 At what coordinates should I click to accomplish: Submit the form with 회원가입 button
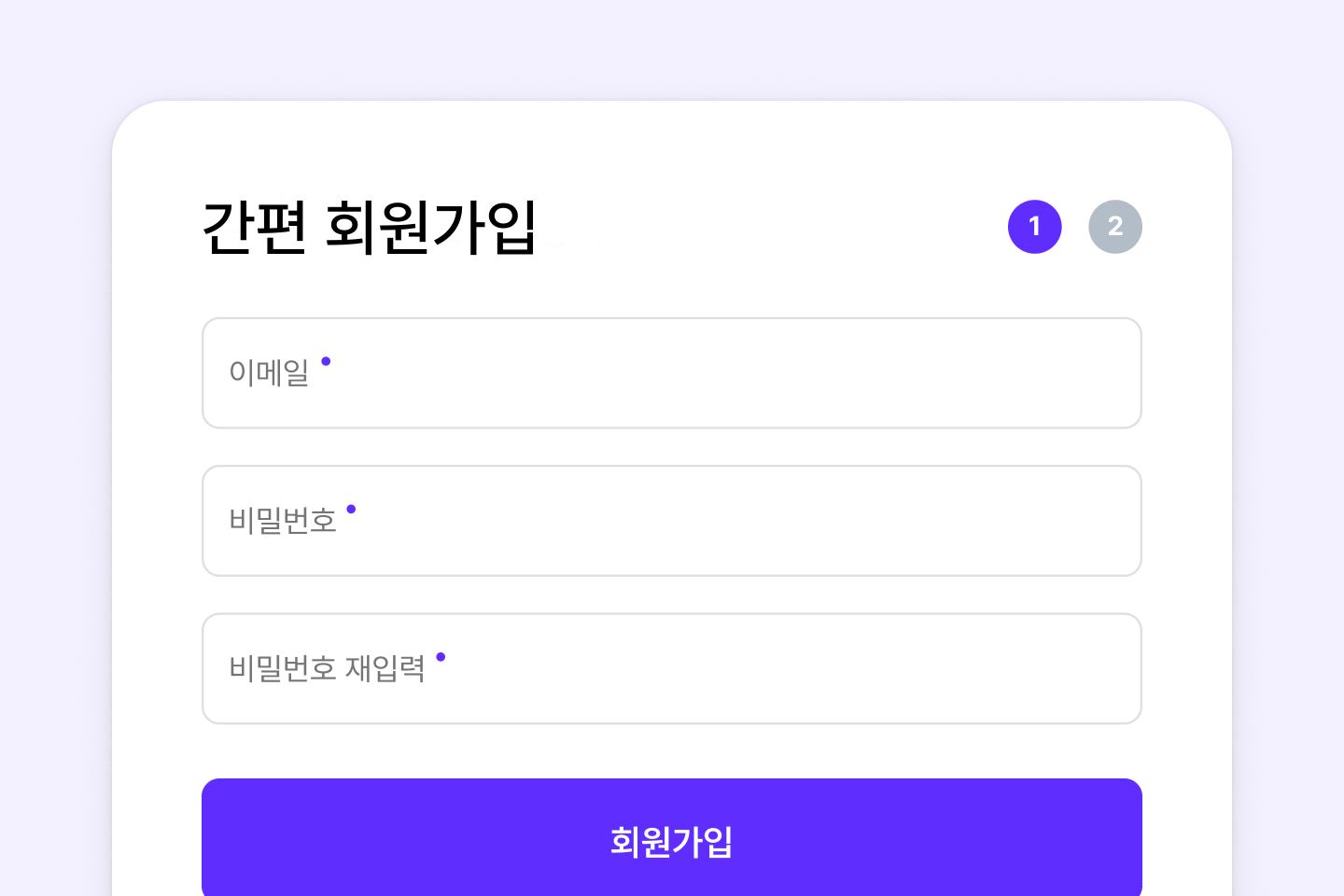click(x=672, y=840)
